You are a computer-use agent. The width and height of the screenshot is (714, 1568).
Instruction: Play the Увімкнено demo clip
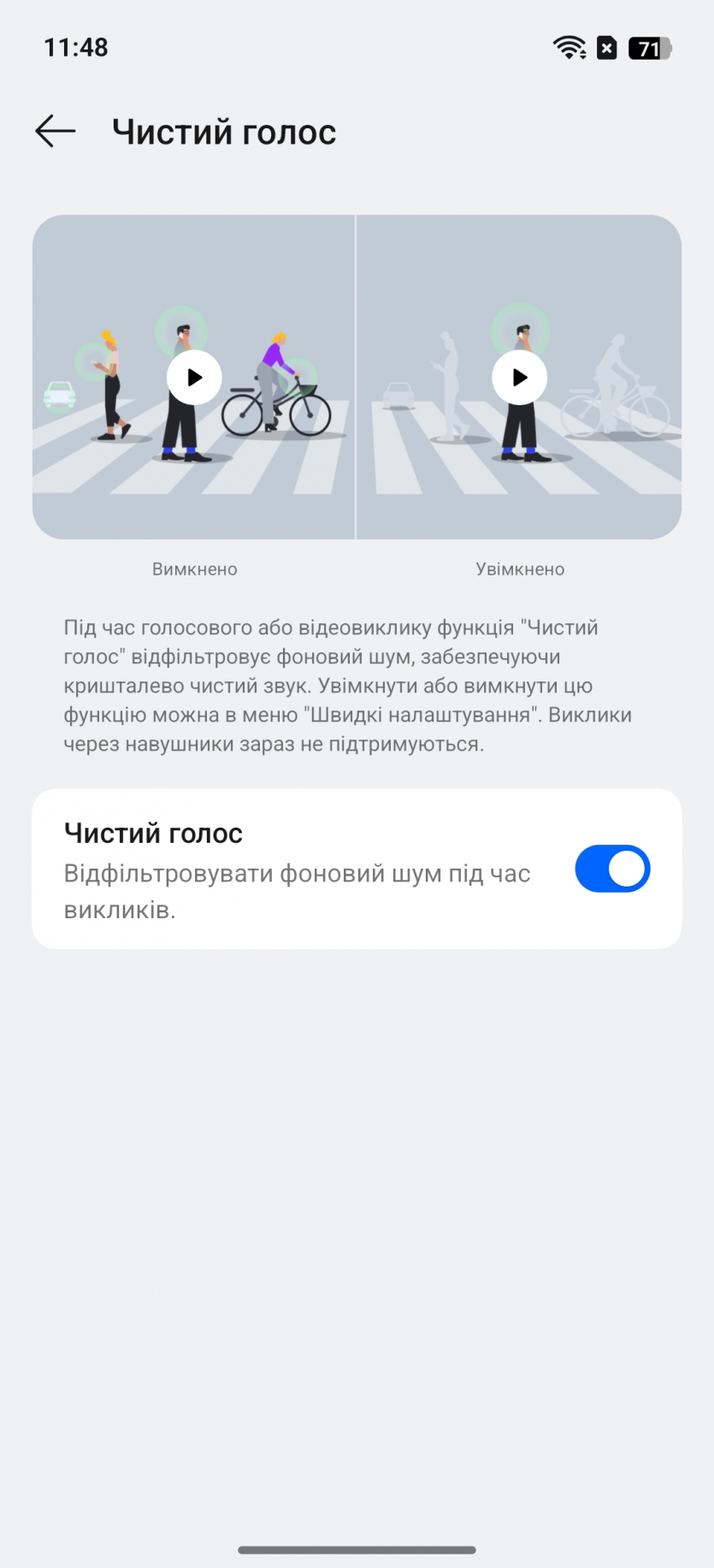(x=519, y=377)
